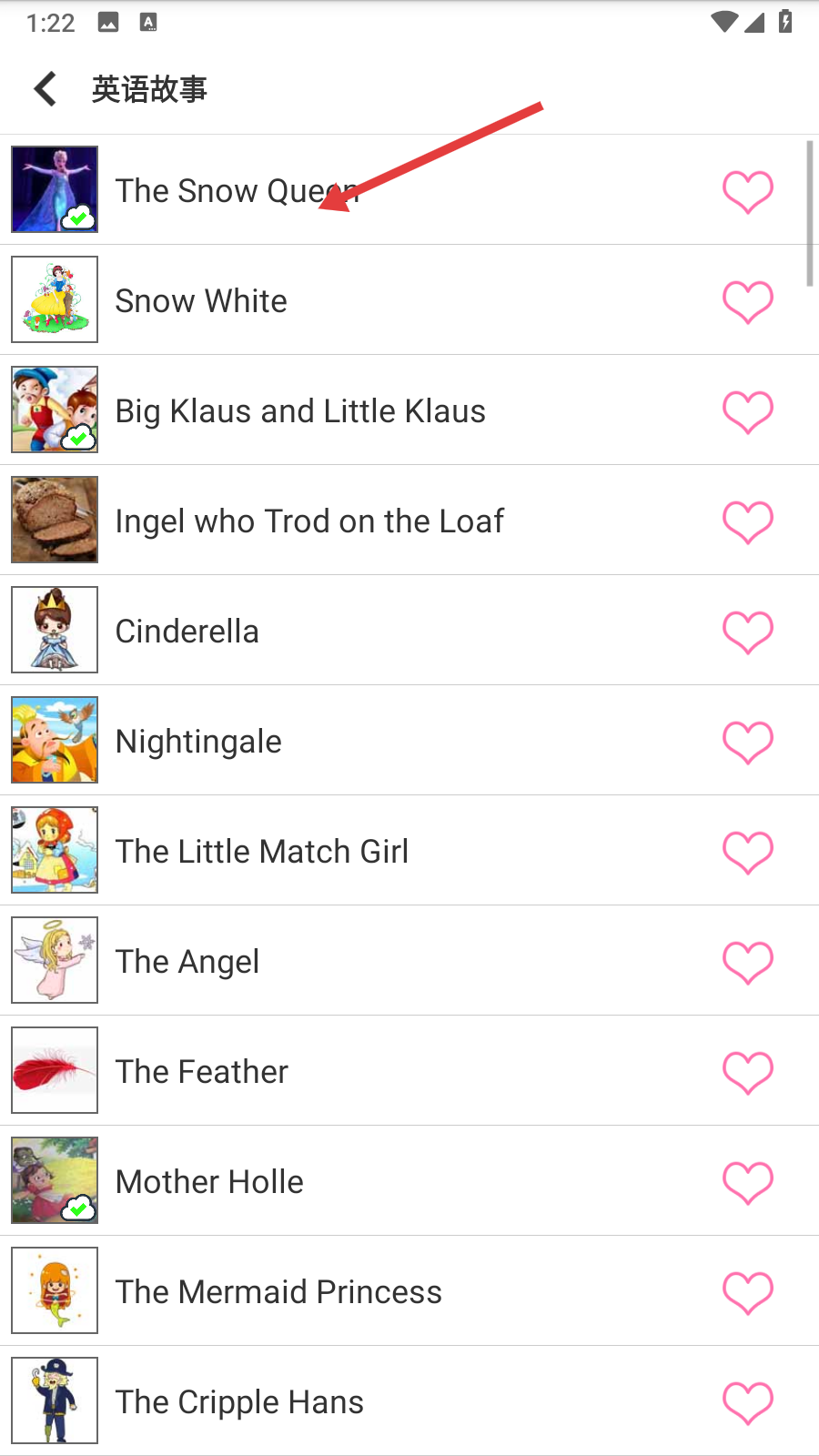Favorite The Mermaid Princess with the heart

click(x=747, y=1292)
